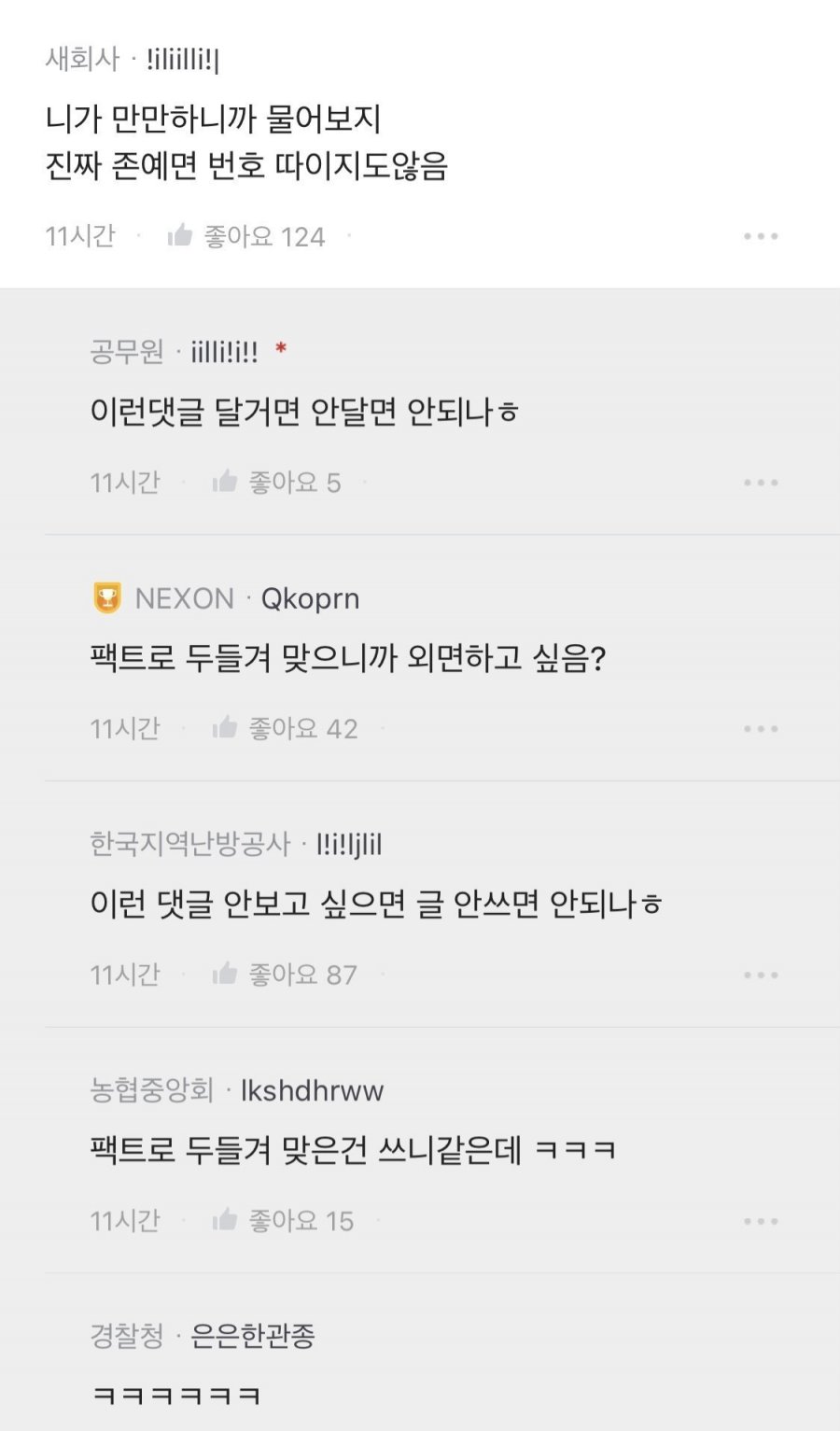
Task: Like the NEXON Qkoprn reply
Action: 225,728
